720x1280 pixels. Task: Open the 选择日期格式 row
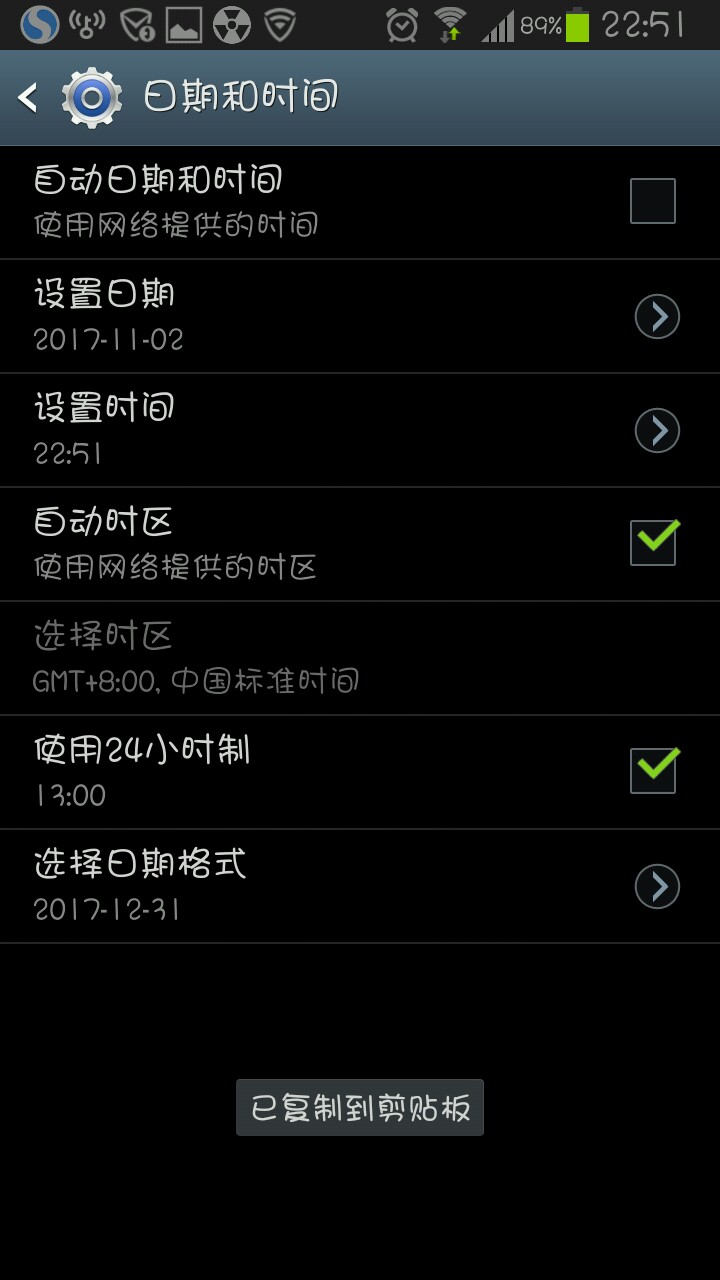pos(360,886)
